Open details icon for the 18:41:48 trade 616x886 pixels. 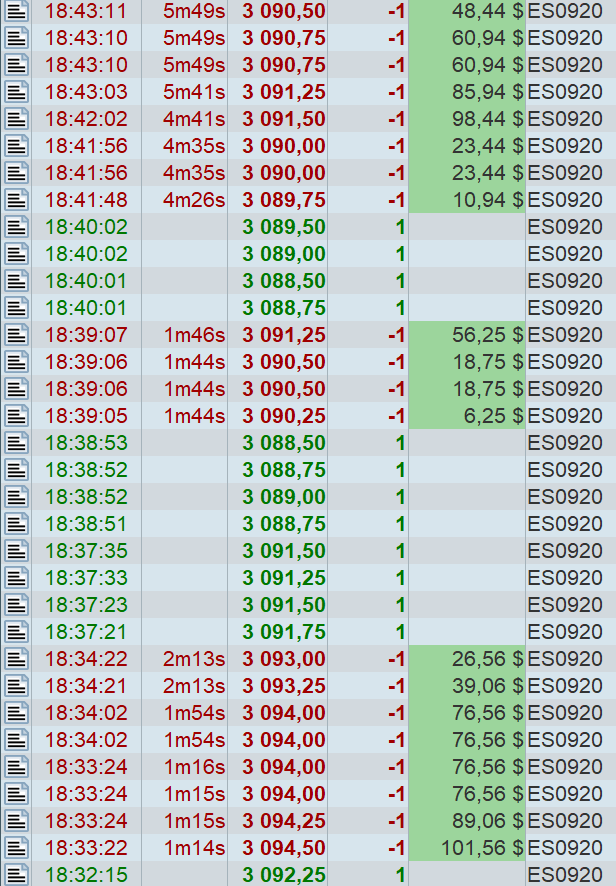pos(16,199)
